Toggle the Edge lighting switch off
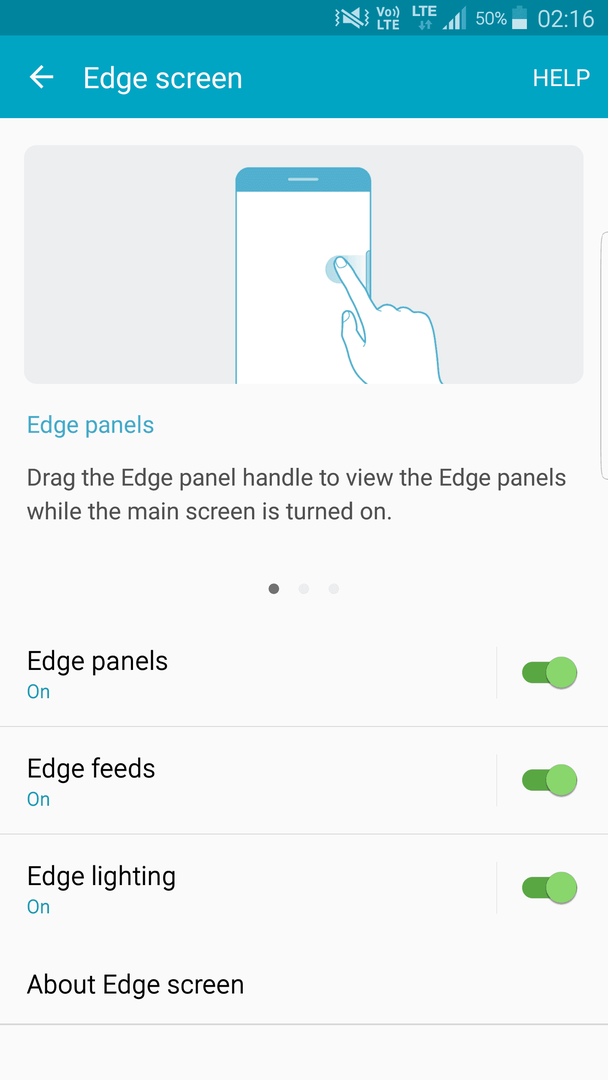 tap(549, 888)
